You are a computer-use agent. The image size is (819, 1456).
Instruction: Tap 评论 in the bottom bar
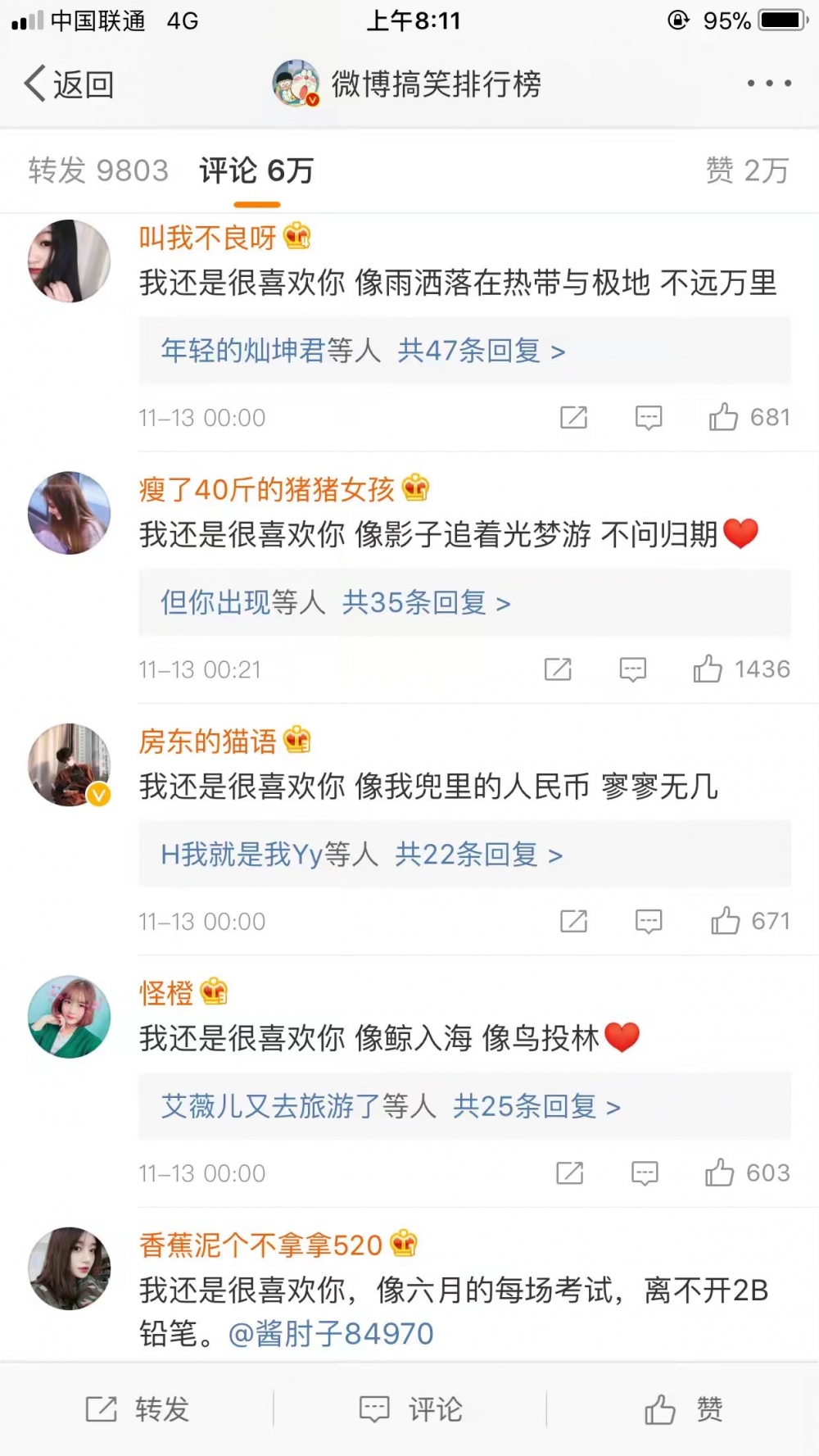410,1409
